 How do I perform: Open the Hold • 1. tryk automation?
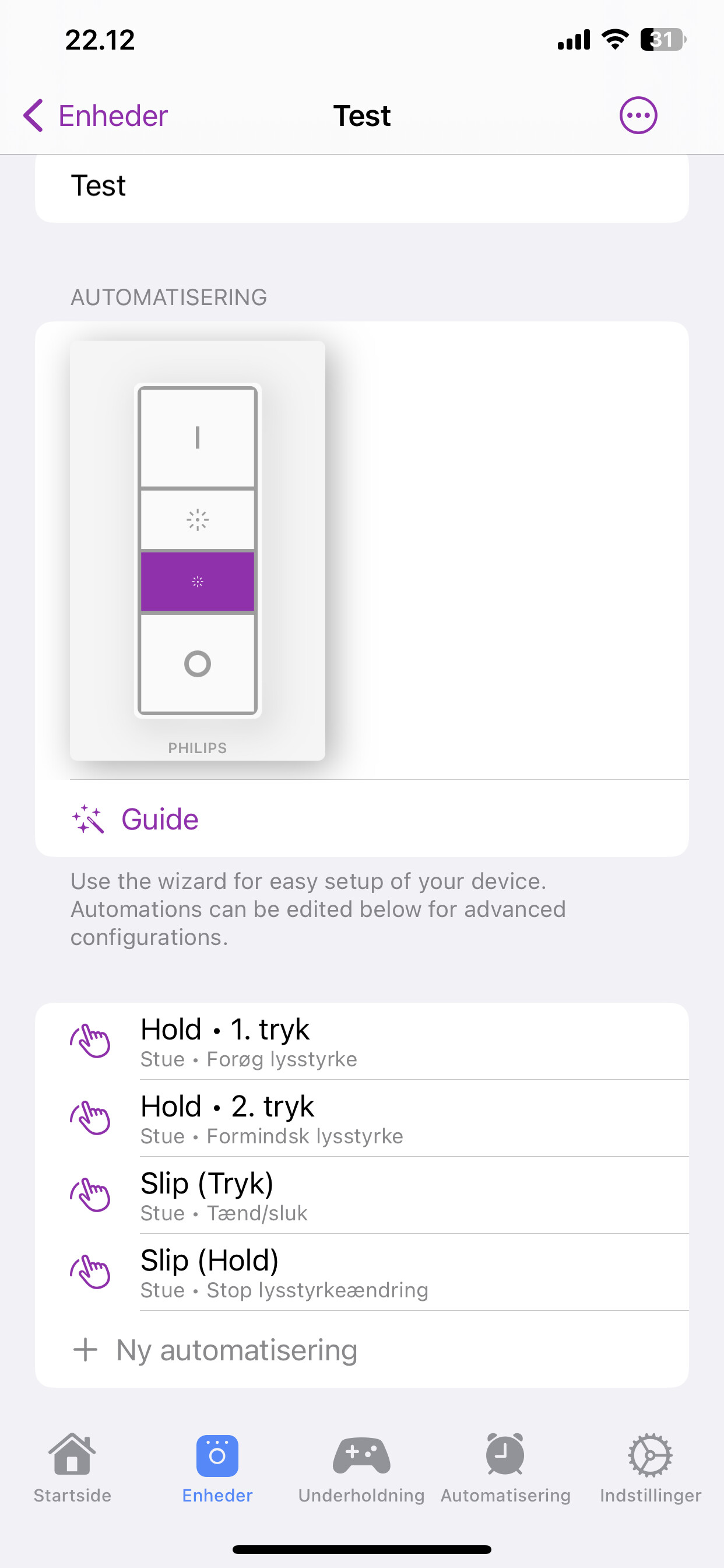tap(362, 1041)
